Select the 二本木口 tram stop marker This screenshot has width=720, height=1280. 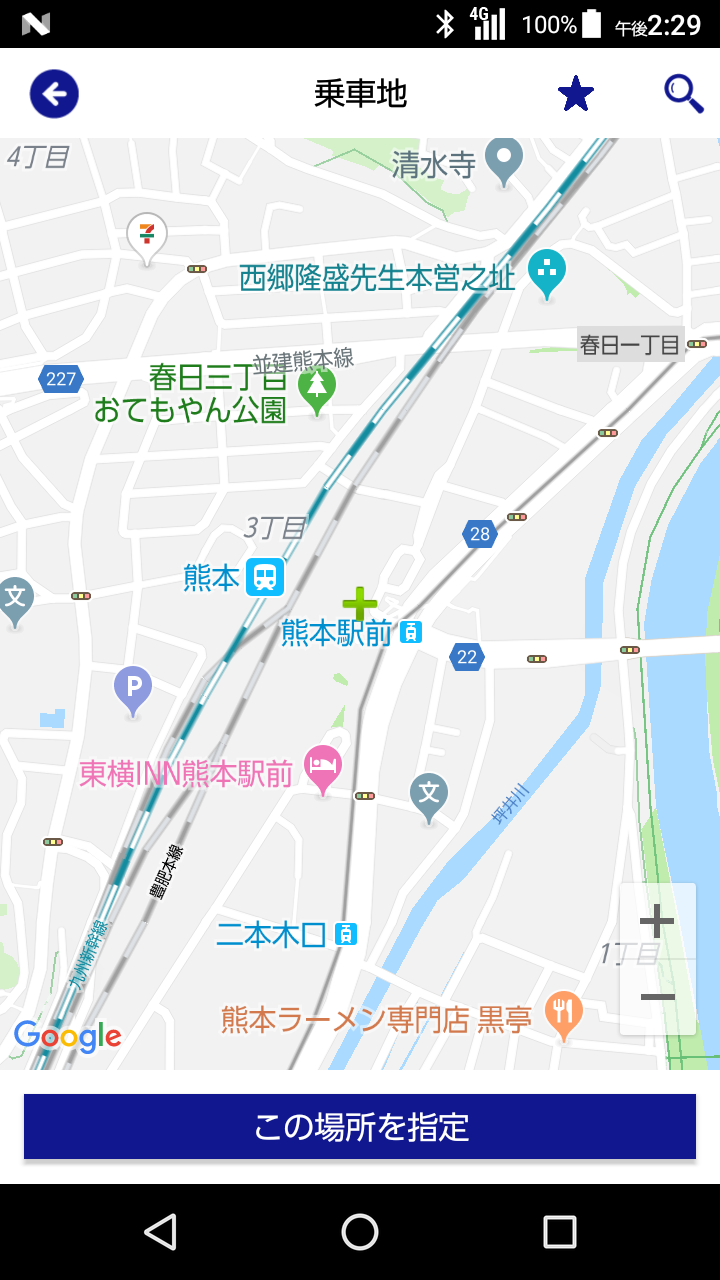pyautogui.click(x=346, y=935)
